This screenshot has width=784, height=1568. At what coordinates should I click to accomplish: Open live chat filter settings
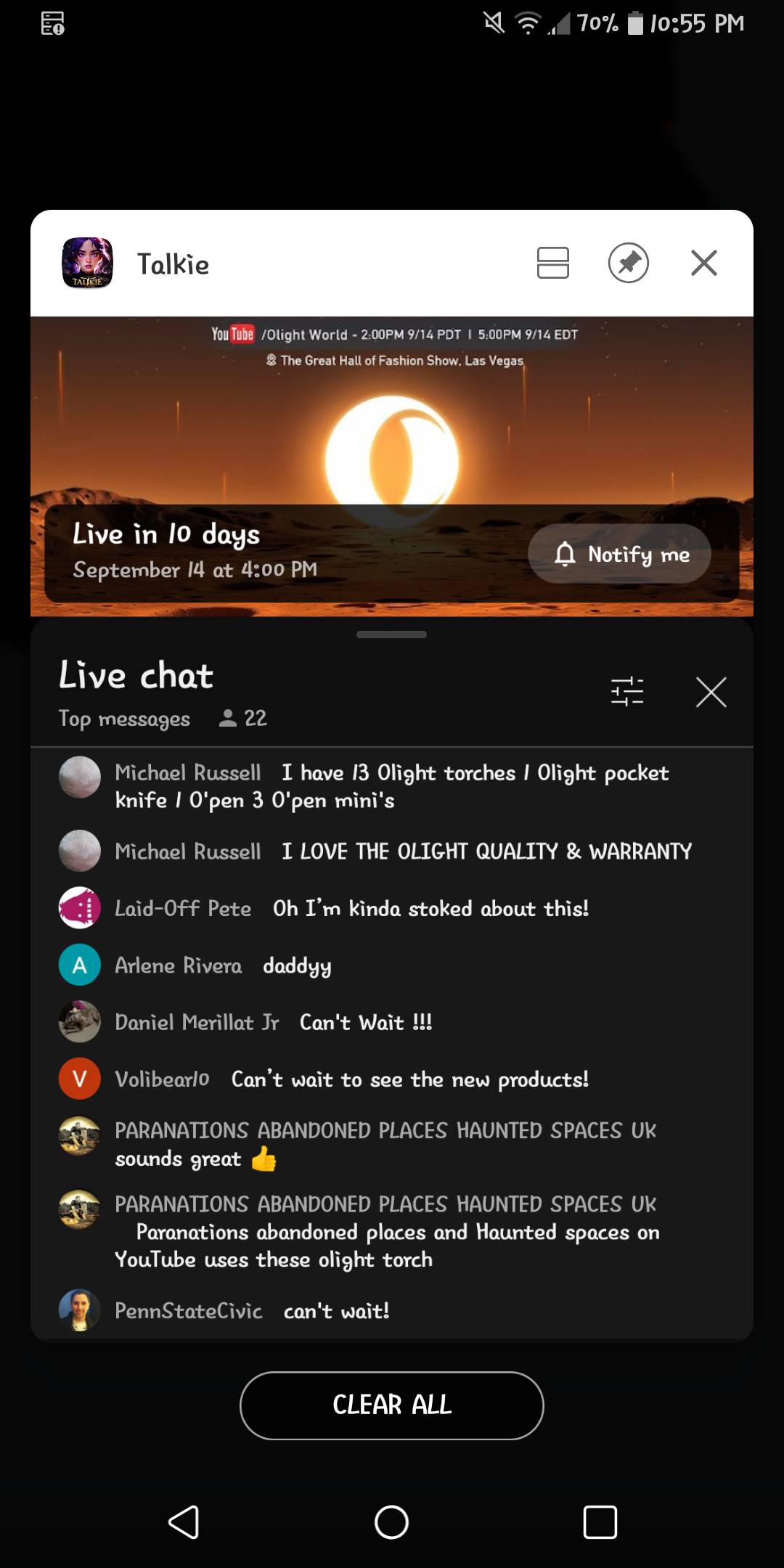pos(627,691)
